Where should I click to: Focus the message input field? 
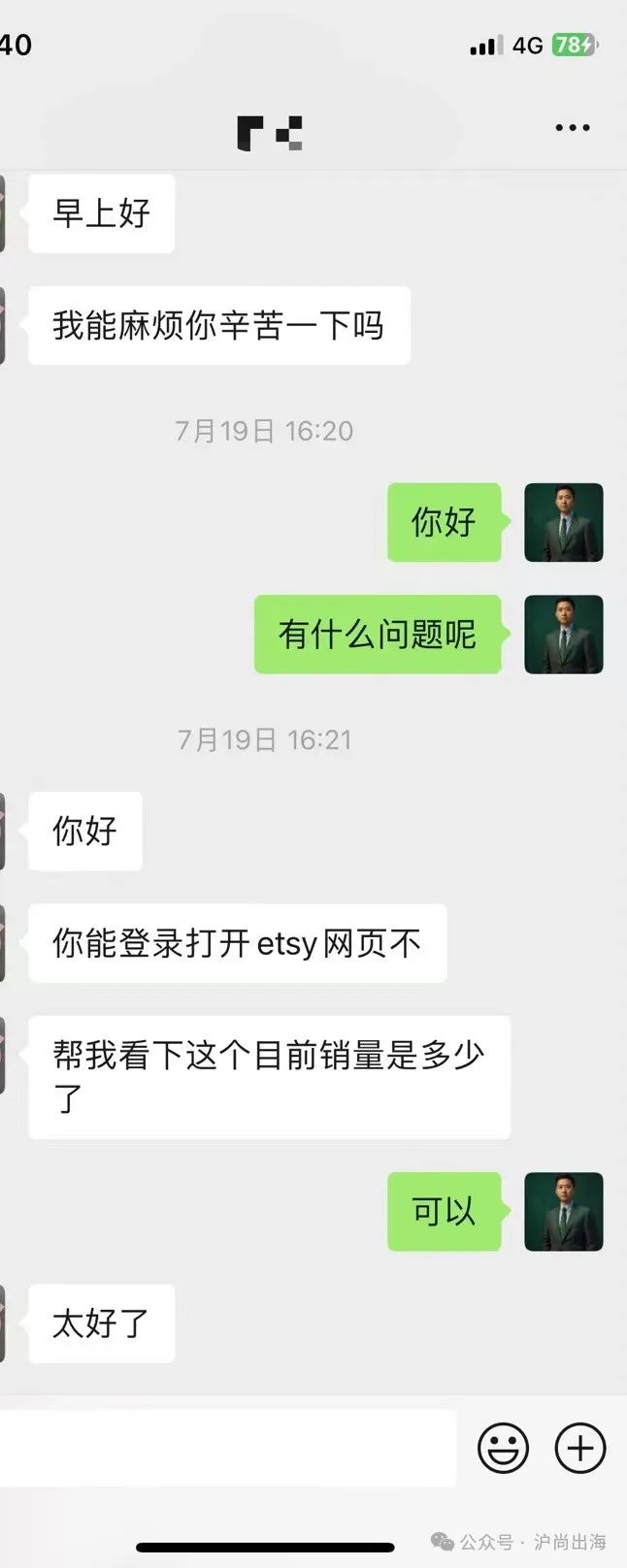click(x=228, y=1449)
